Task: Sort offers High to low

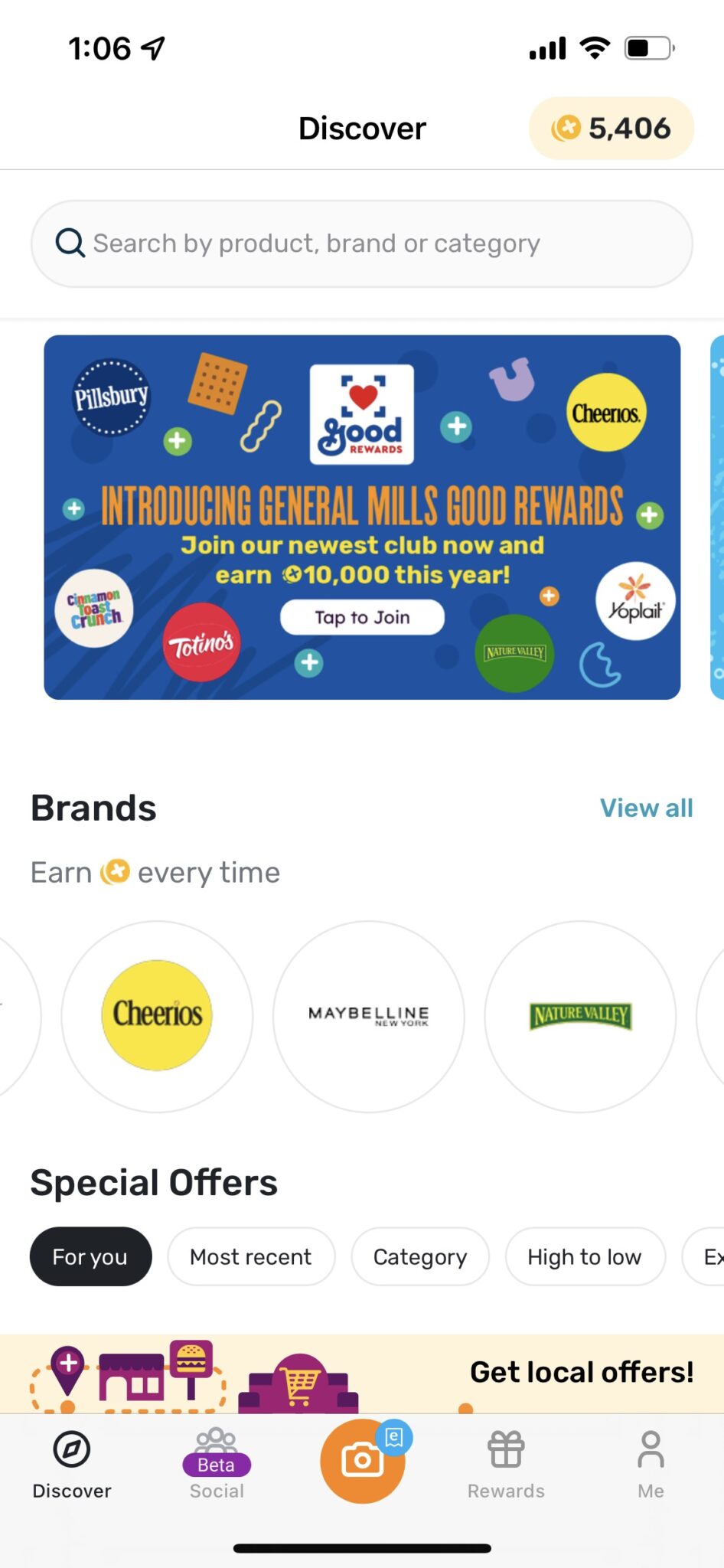Action: (x=585, y=1256)
